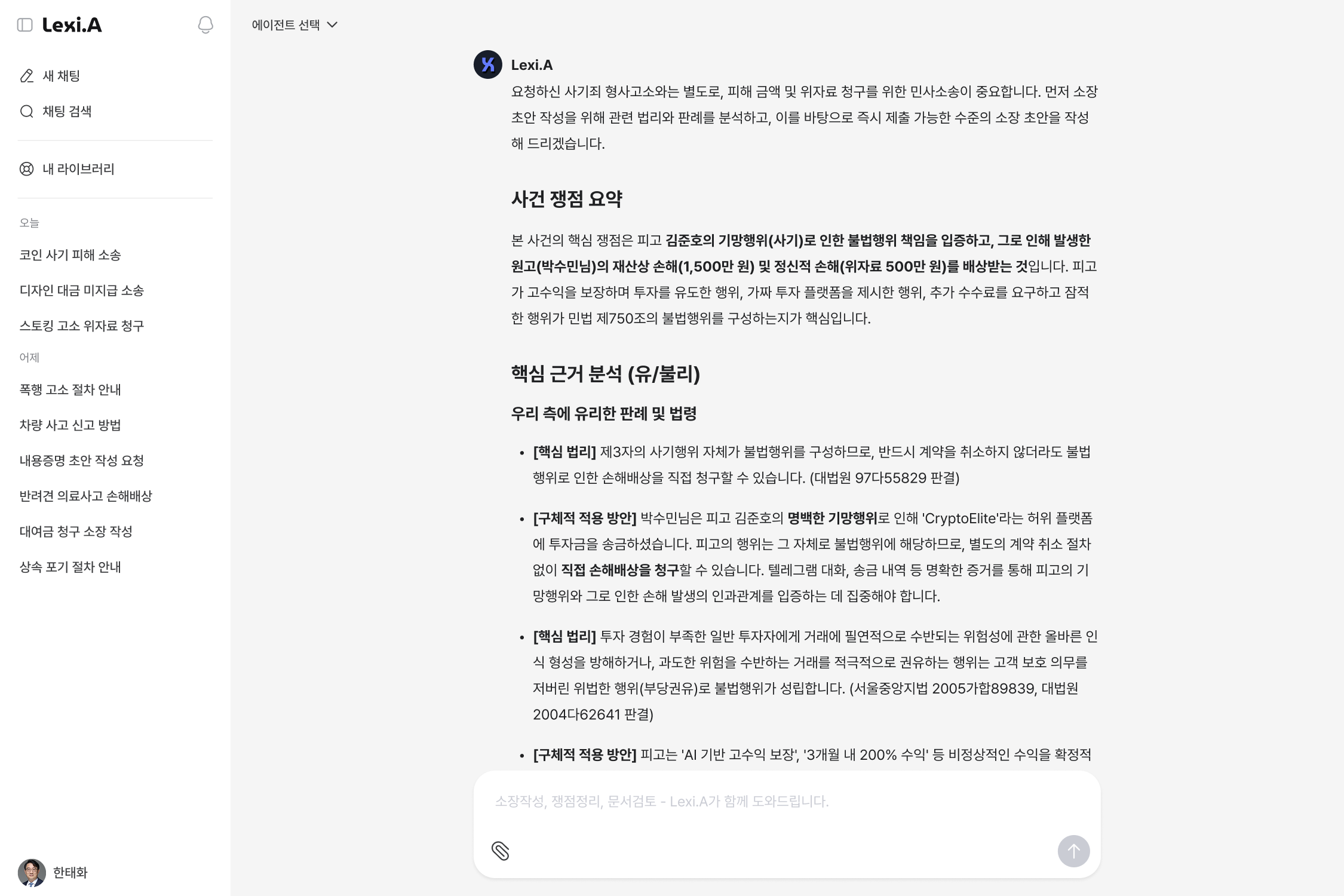The width and height of the screenshot is (1344, 896).
Task: Collapse the sidebar panel
Action: point(25,25)
